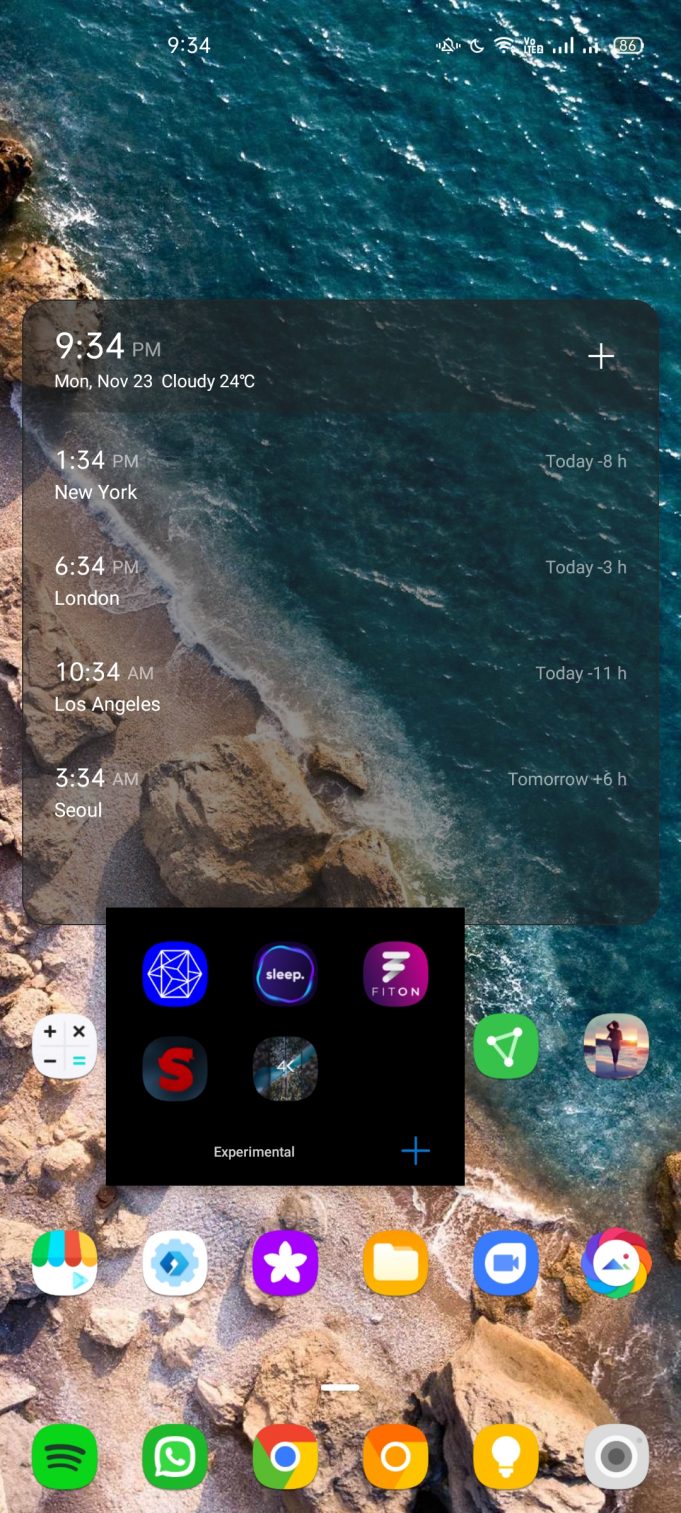Open the green triangle share app
Screen dimensions: 681x1513
click(505, 1047)
